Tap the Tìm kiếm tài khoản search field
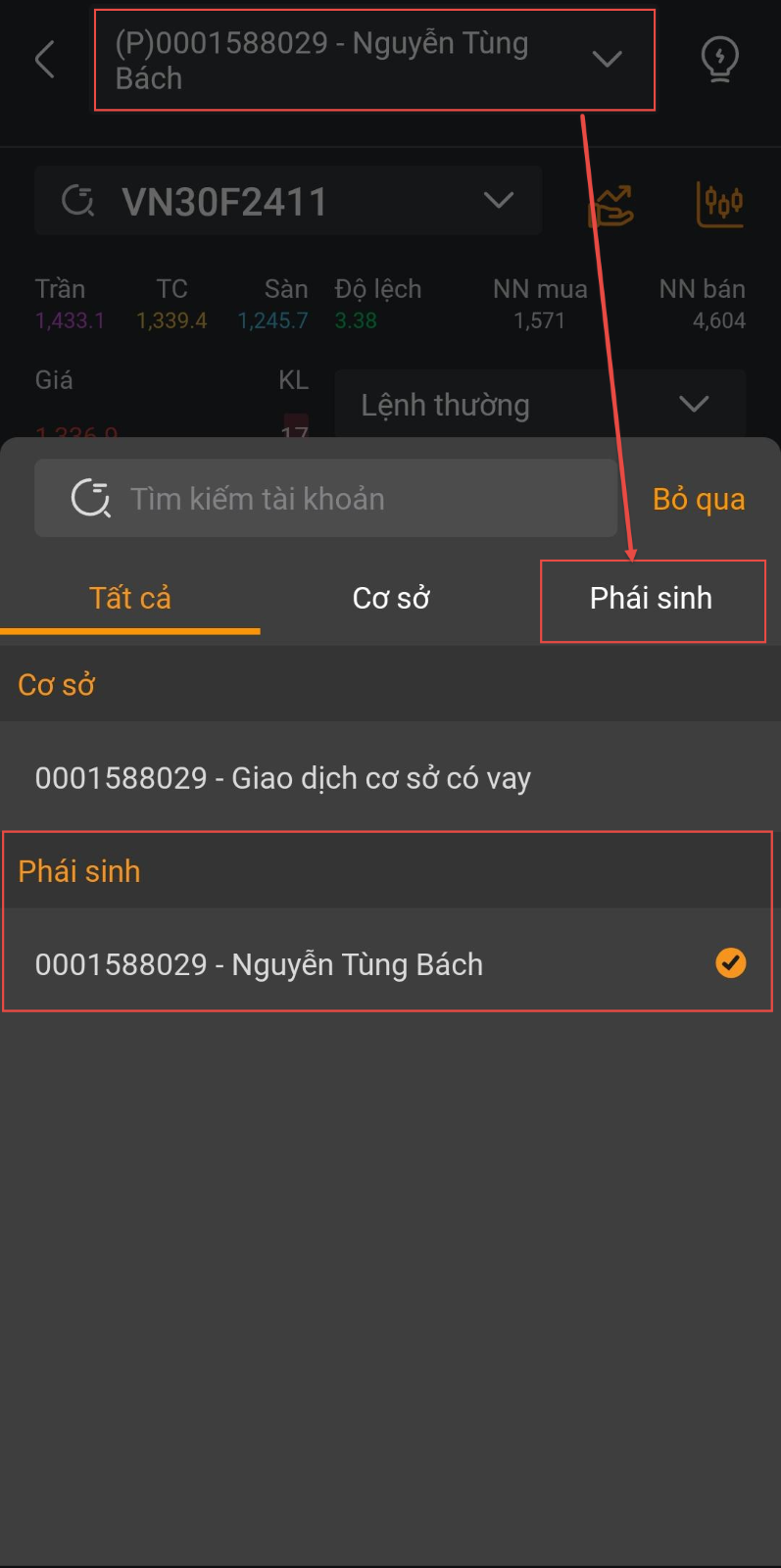Image resolution: width=781 pixels, height=1568 pixels. click(326, 498)
